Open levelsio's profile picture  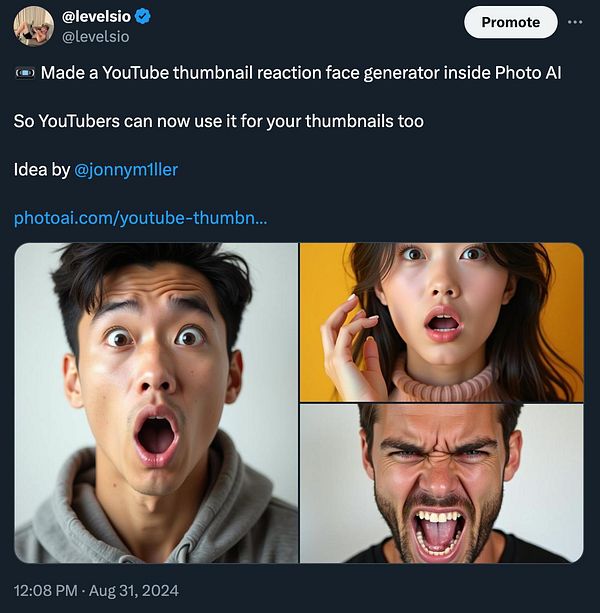pos(33,26)
